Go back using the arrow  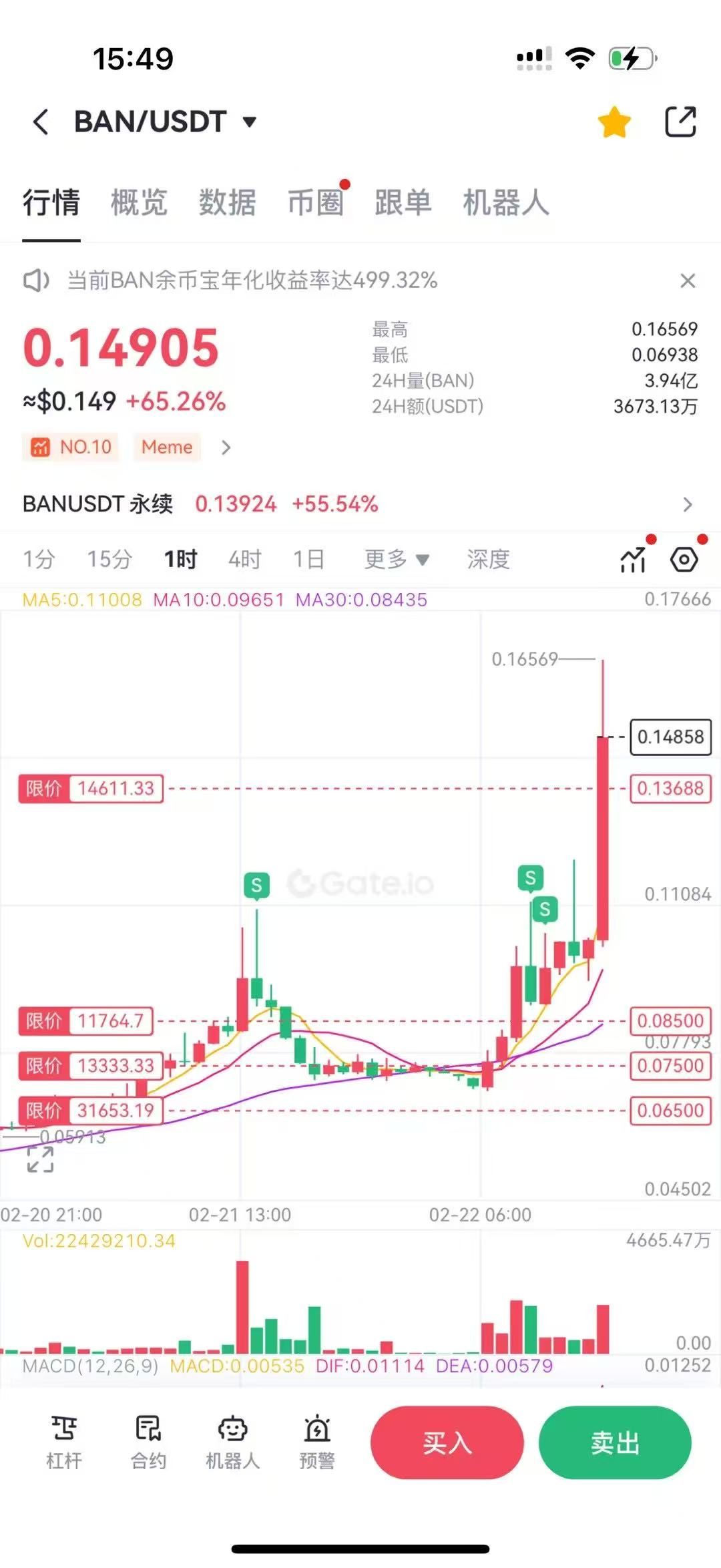41,122
